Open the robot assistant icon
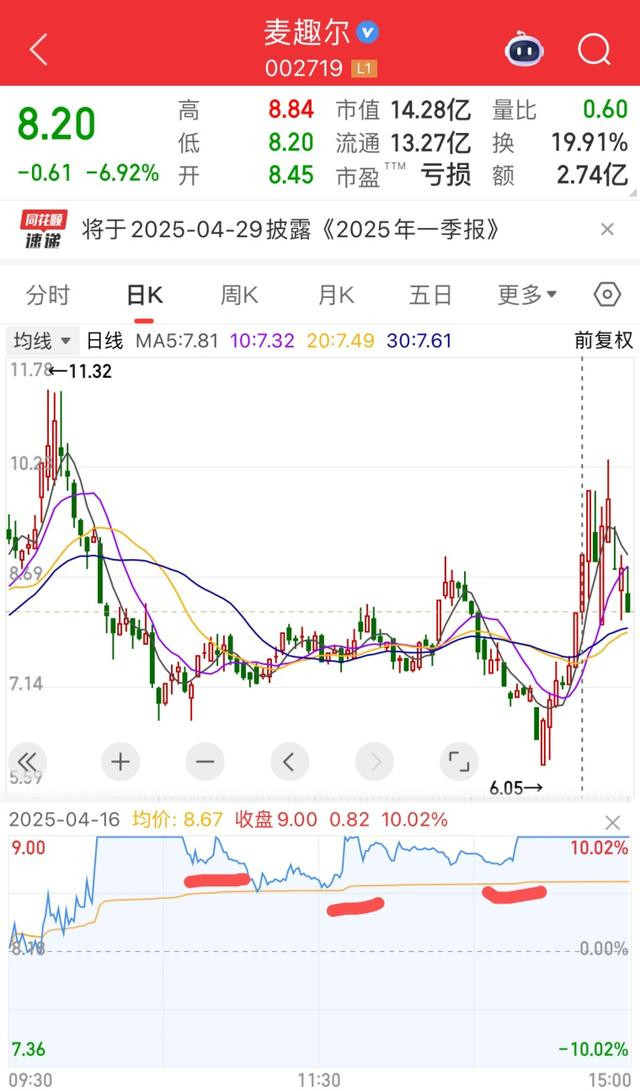640x1091 pixels. pyautogui.click(x=524, y=49)
